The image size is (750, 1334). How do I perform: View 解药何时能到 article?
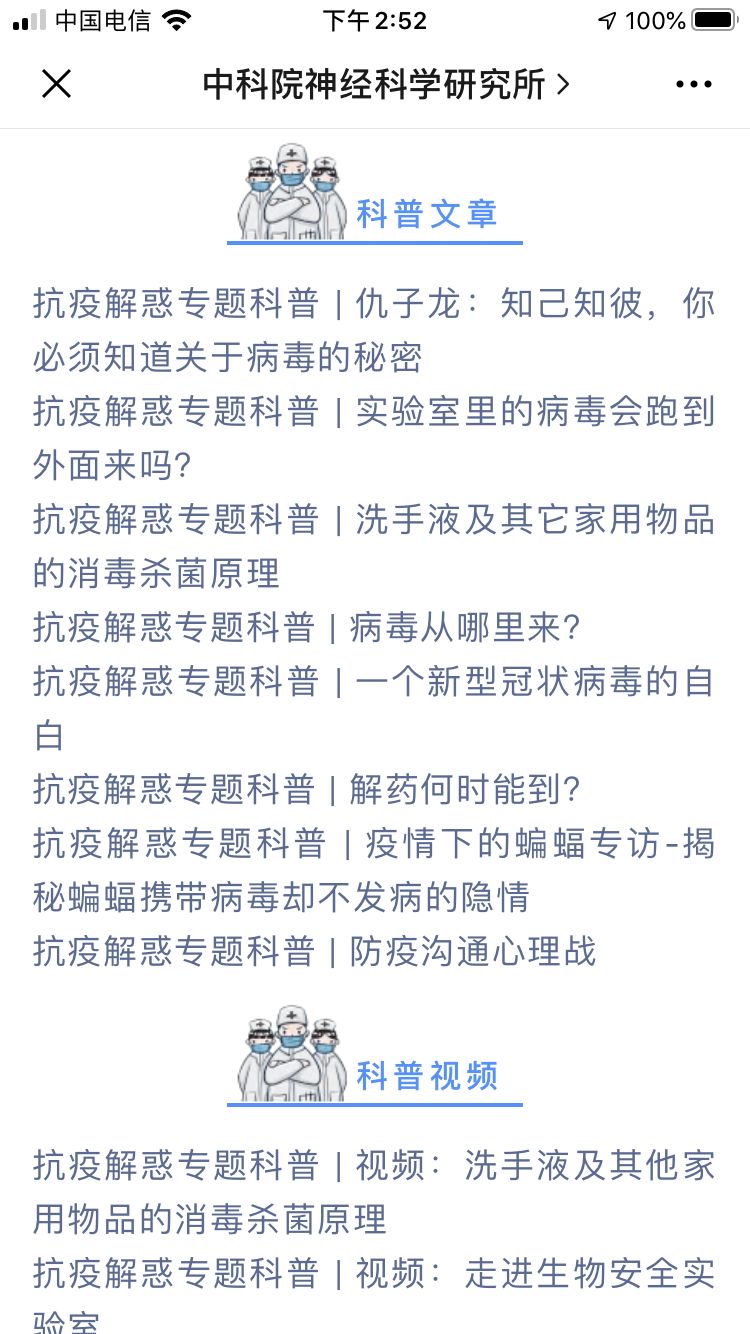pyautogui.click(x=307, y=789)
